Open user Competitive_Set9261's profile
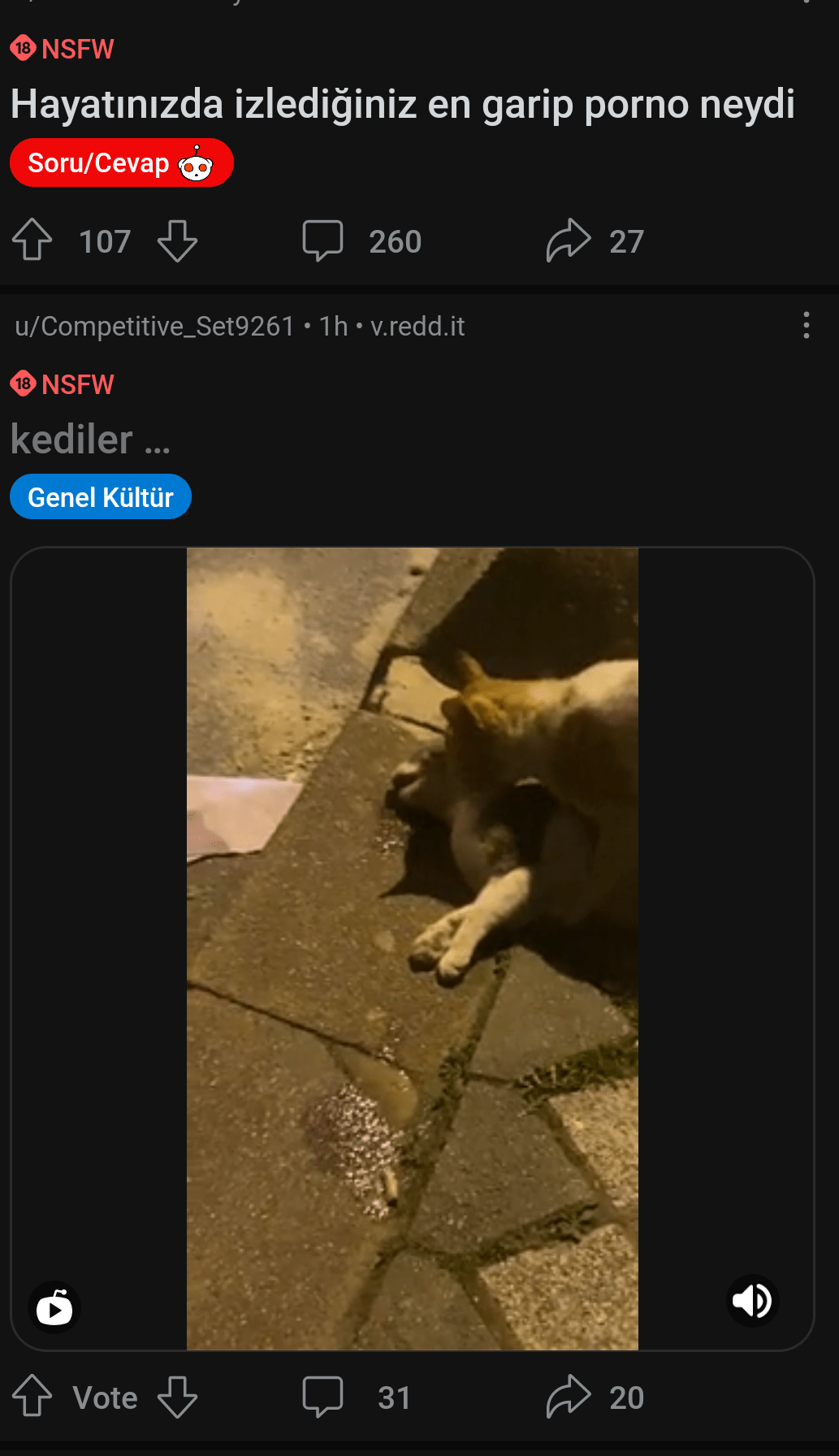Viewport: 839px width, 1456px height. [154, 326]
